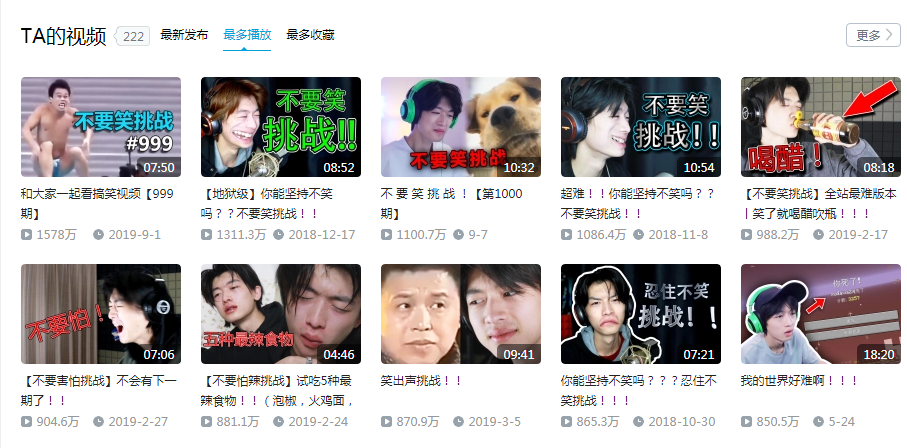Select the 最多播放 tab
This screenshot has width=907, height=448.
[247, 35]
